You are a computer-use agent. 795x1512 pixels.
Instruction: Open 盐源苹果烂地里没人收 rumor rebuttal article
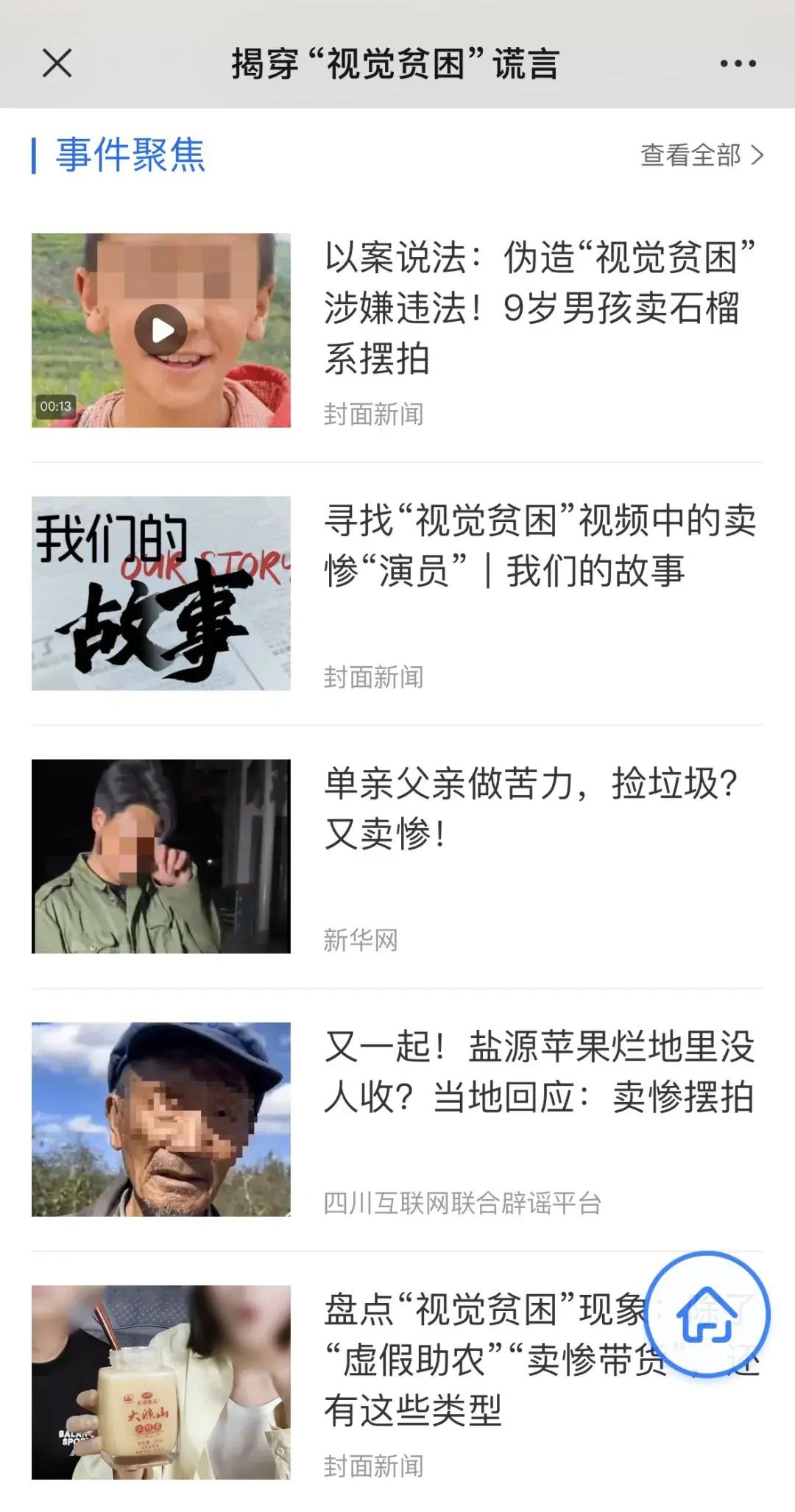tap(540, 1071)
